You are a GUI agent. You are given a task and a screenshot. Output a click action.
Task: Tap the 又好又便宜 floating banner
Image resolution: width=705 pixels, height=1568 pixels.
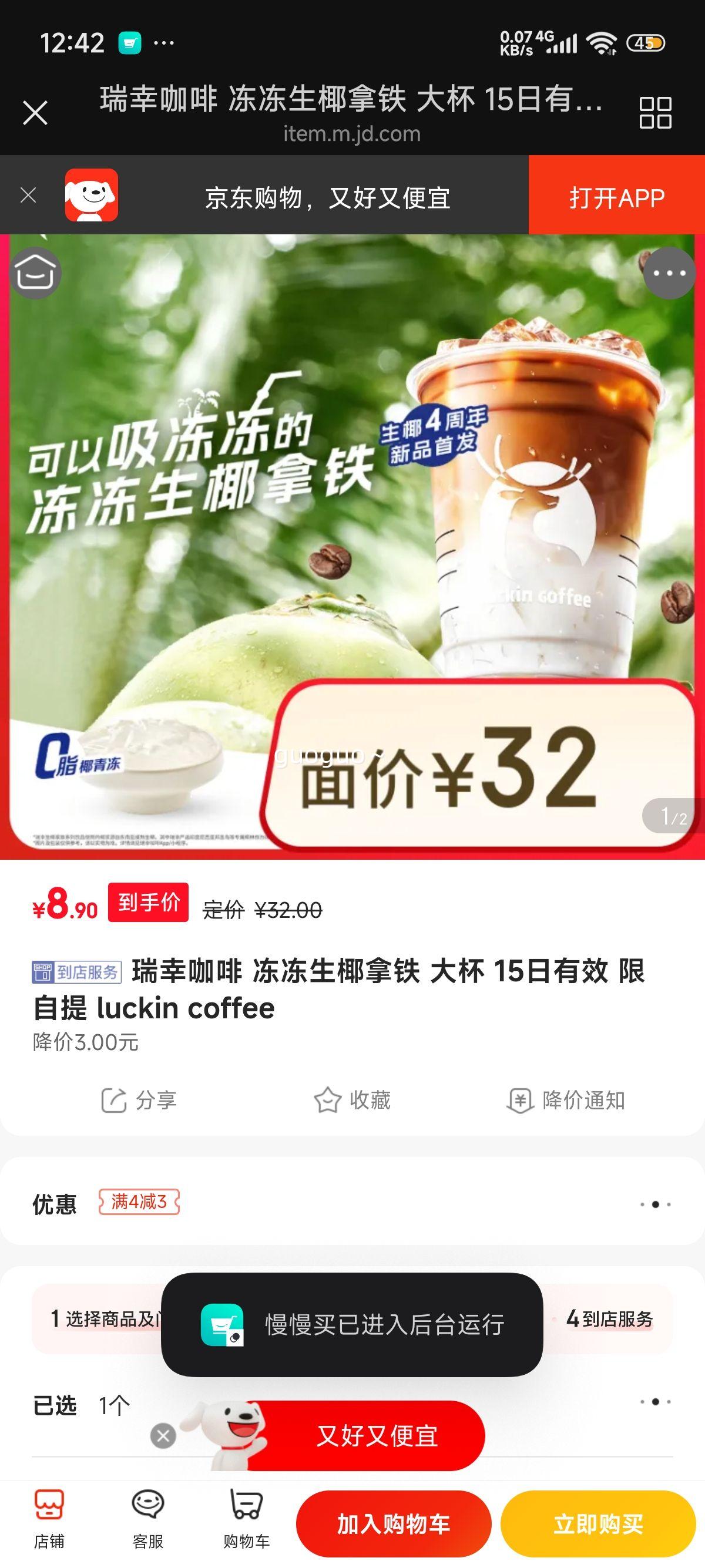(376, 1436)
